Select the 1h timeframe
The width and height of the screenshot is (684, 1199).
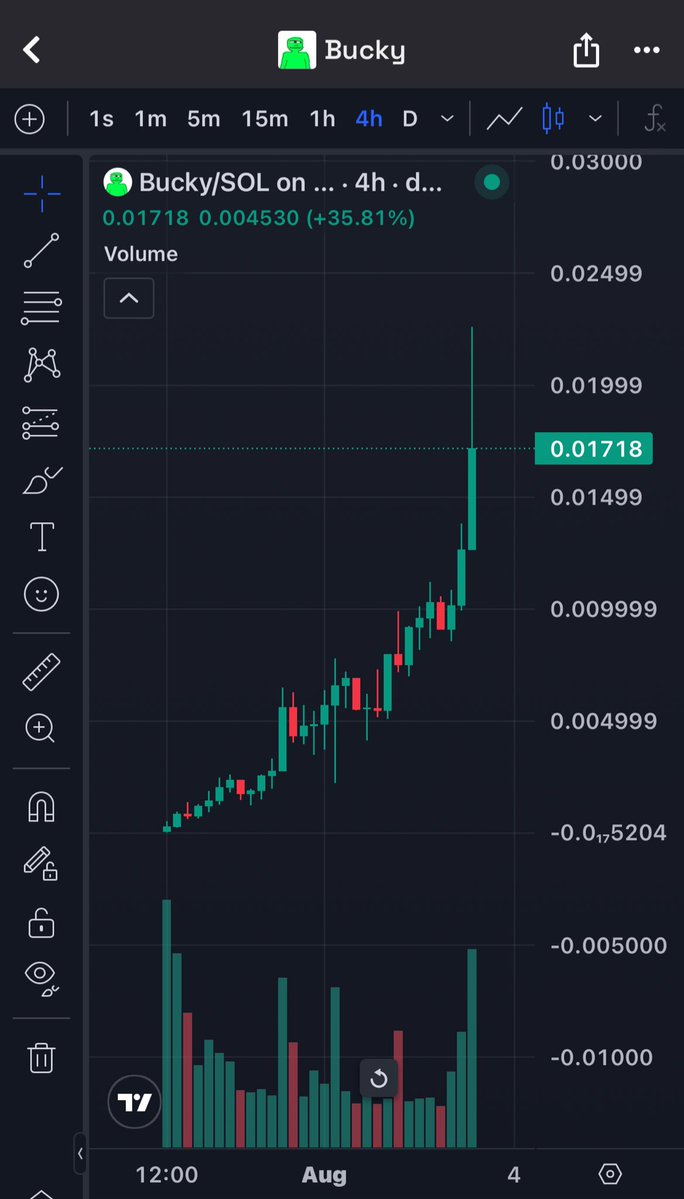[323, 119]
